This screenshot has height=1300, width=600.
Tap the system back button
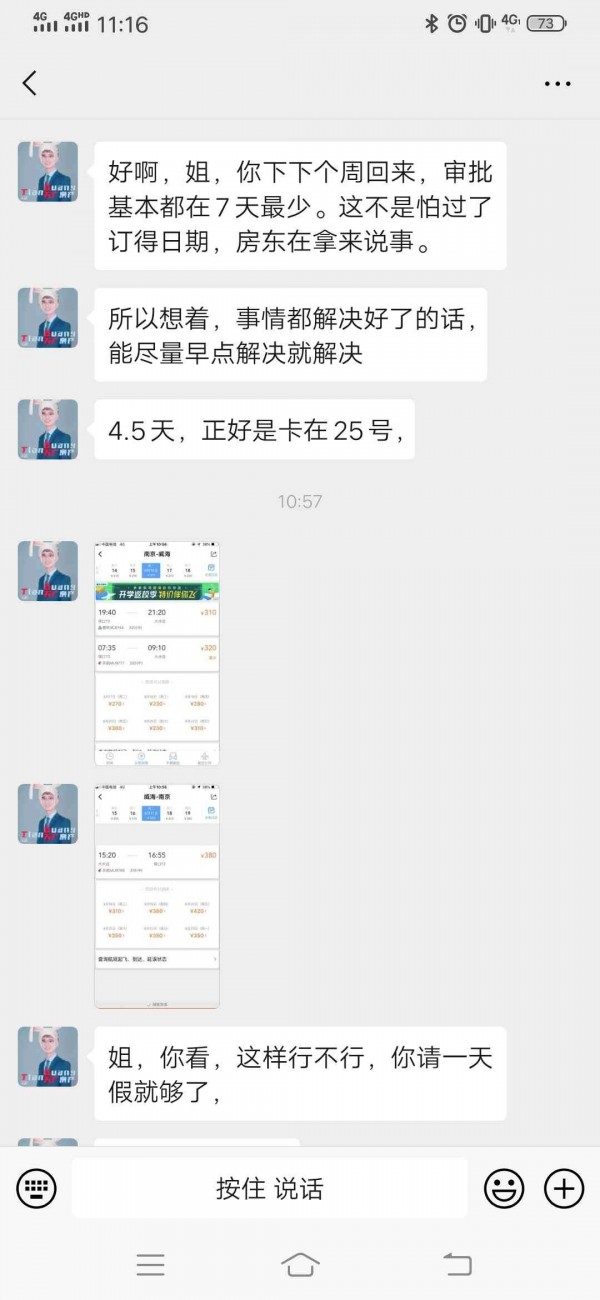coord(457,1265)
